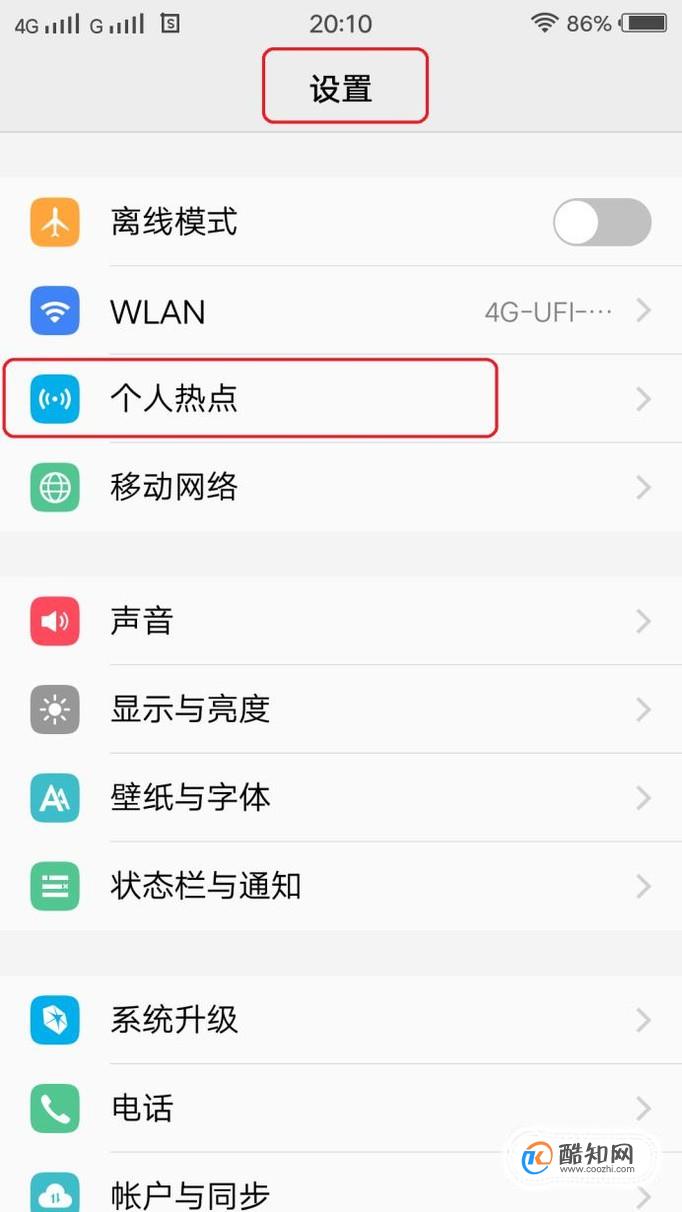
Task: Open 显示与亮度 settings
Action: click(340, 709)
